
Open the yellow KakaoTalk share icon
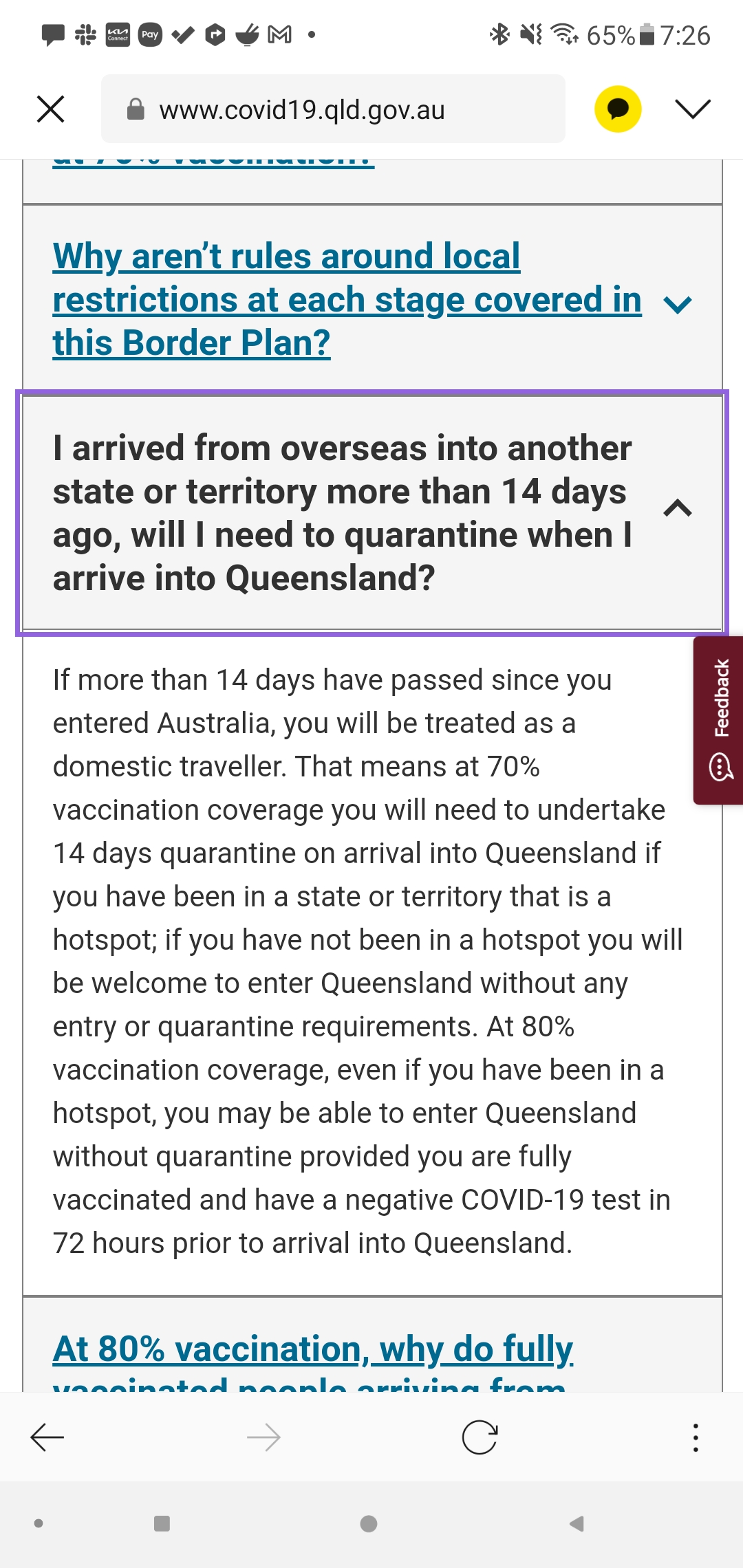618,109
